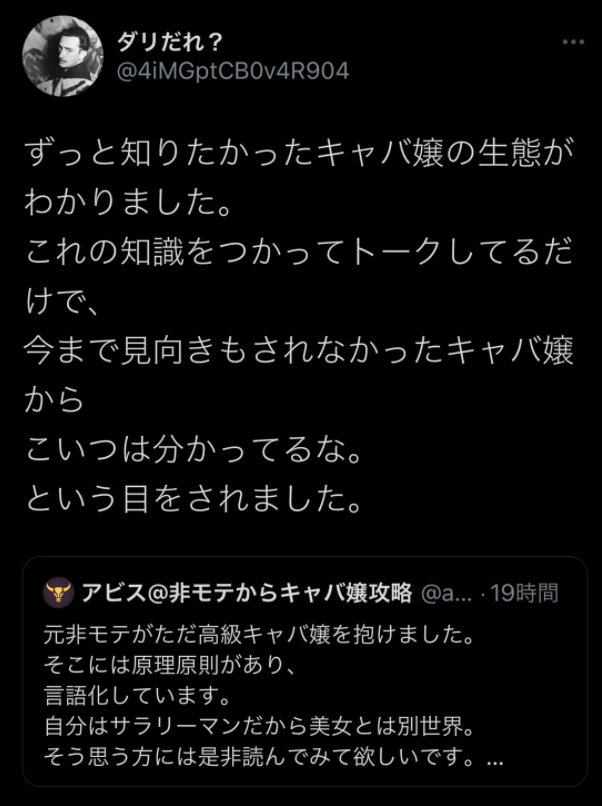The height and width of the screenshot is (806, 602).
Task: Open the profile via the @4iMGptCB0v4R904 handle
Action: point(233,73)
